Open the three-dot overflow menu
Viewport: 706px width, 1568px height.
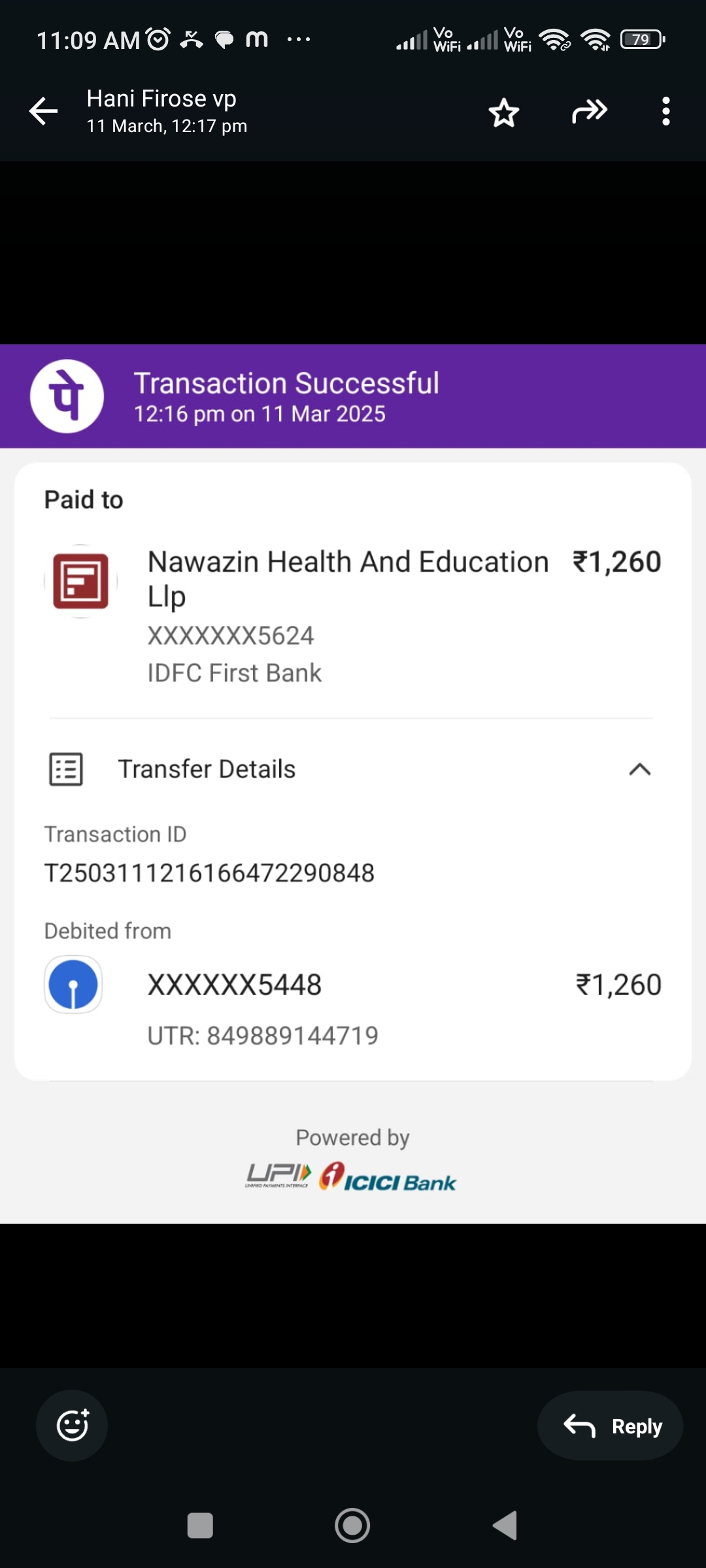665,112
